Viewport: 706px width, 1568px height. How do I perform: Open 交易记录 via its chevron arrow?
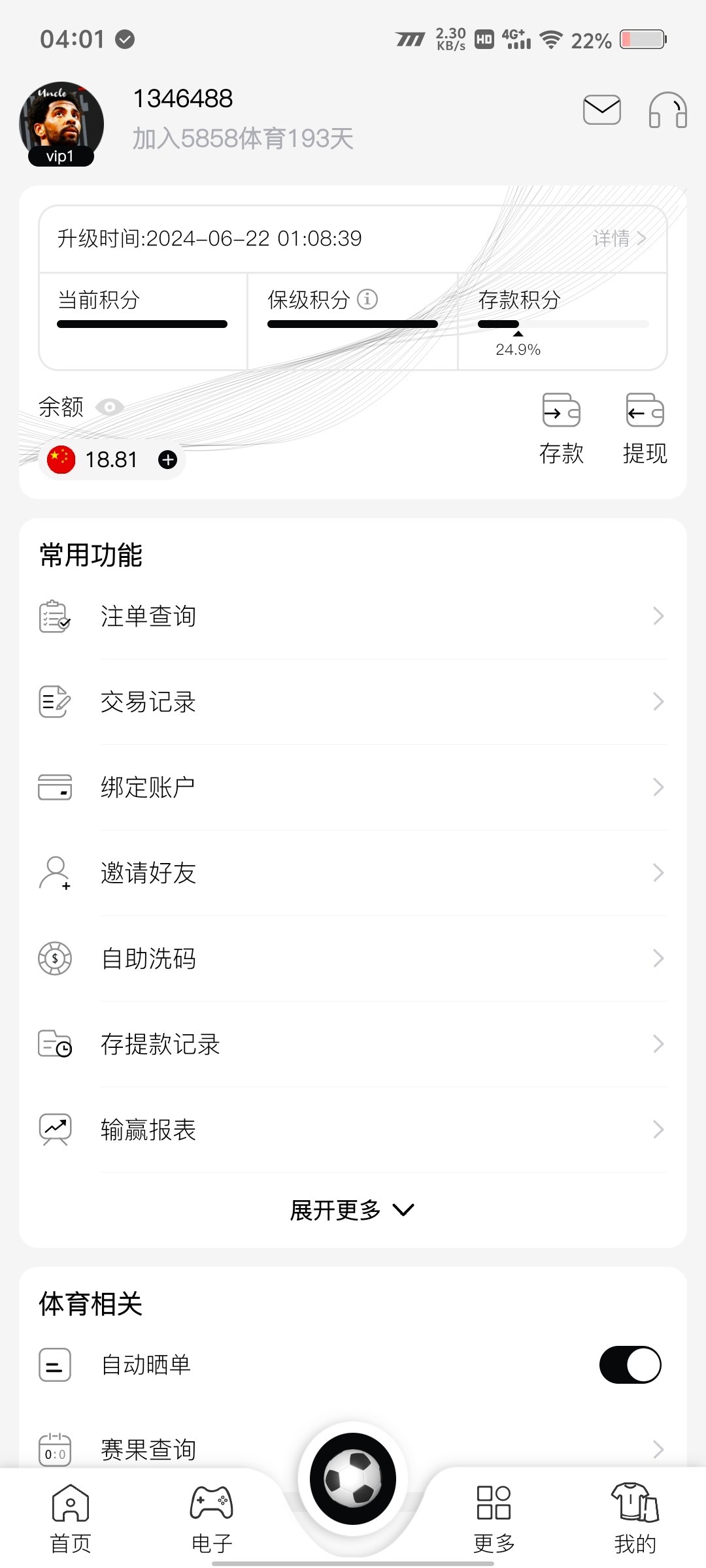click(x=658, y=702)
